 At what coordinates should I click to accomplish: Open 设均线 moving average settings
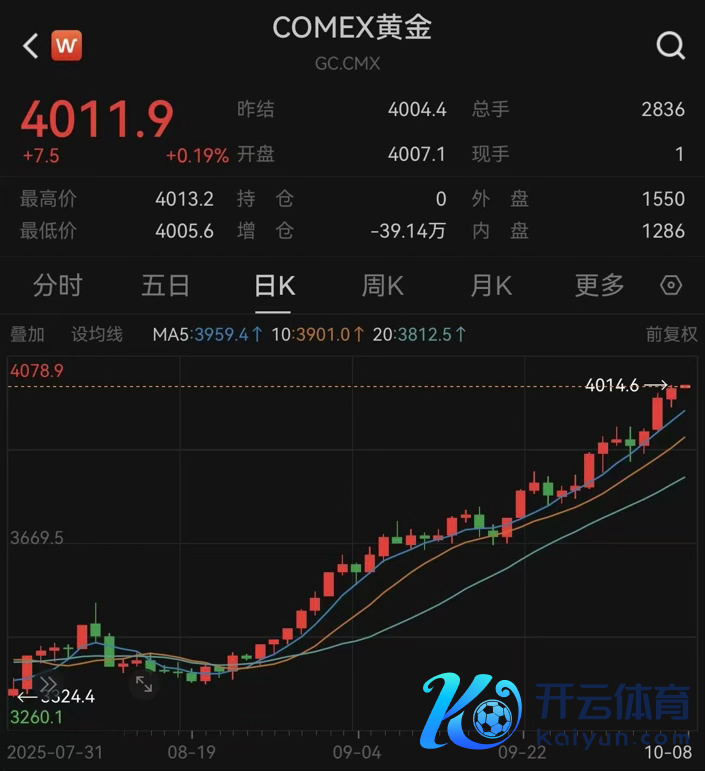(97, 334)
